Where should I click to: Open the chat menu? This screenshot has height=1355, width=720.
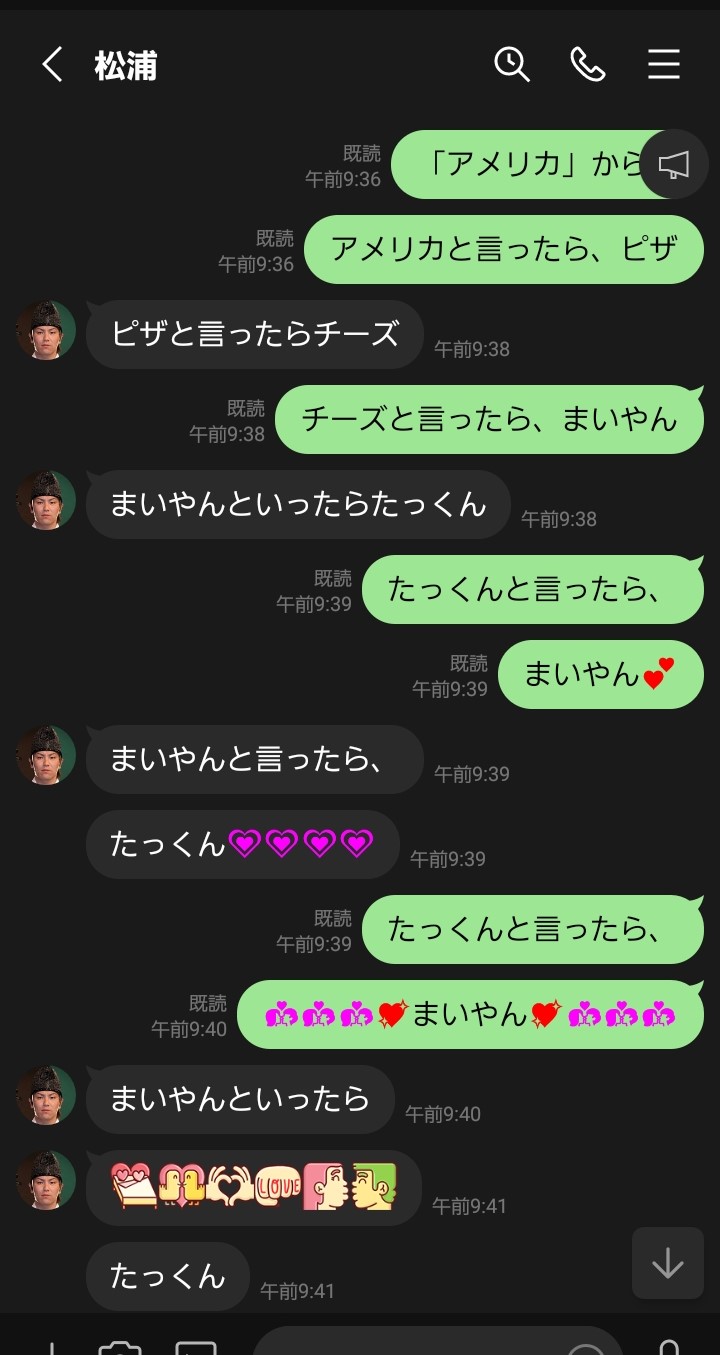[x=663, y=65]
